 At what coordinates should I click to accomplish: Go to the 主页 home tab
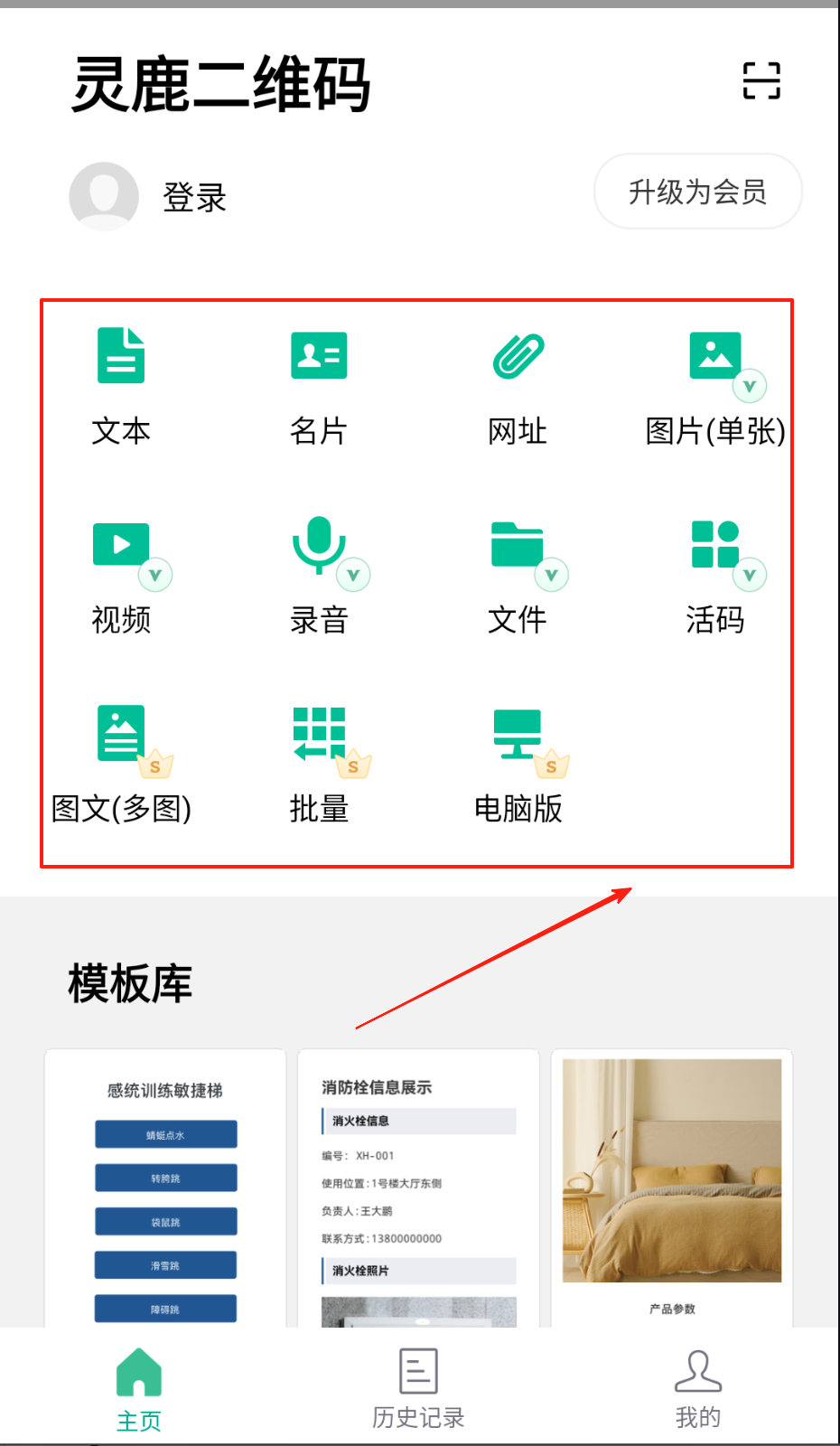139,1389
